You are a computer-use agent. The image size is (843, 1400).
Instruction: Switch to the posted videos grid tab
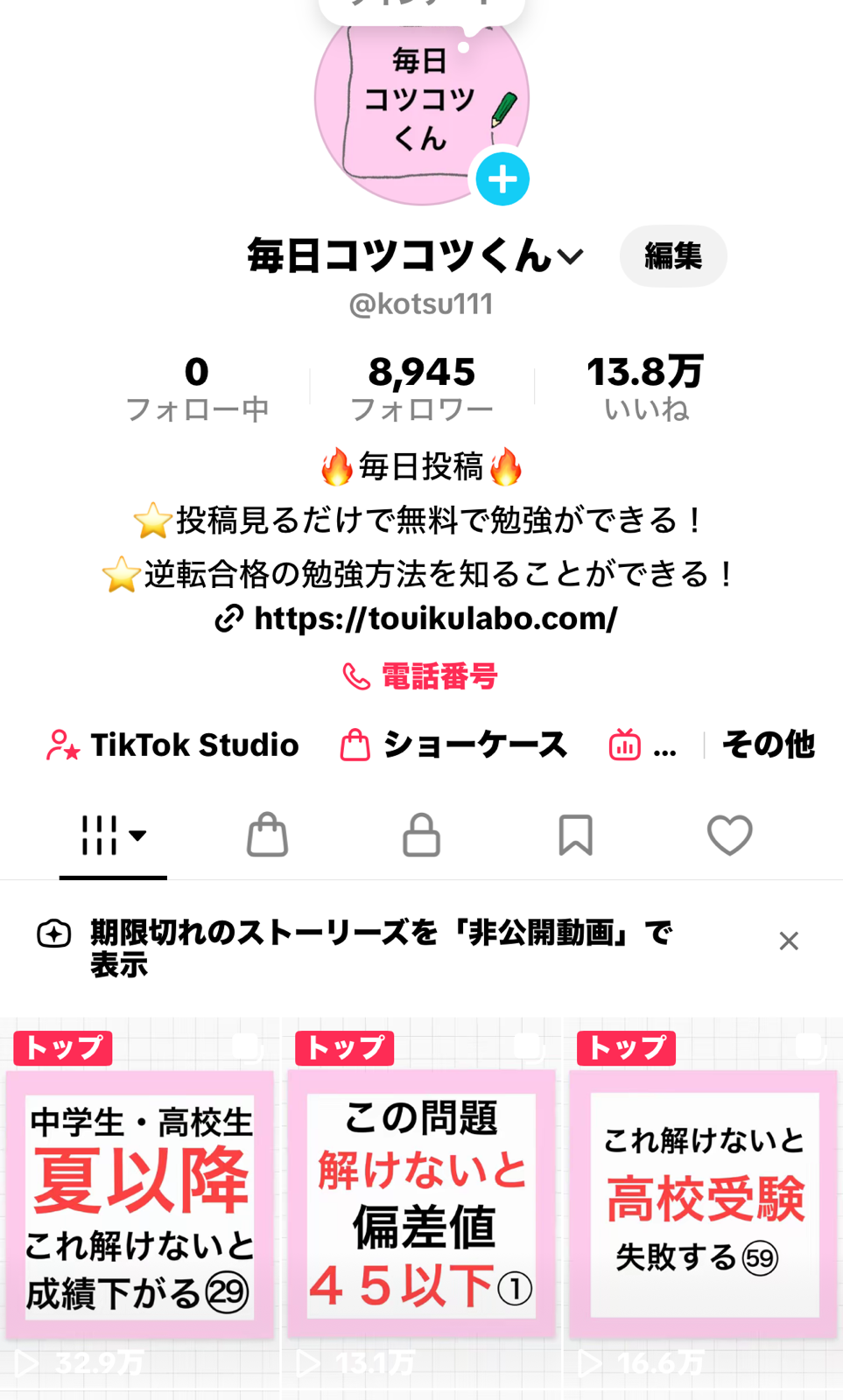[x=113, y=836]
